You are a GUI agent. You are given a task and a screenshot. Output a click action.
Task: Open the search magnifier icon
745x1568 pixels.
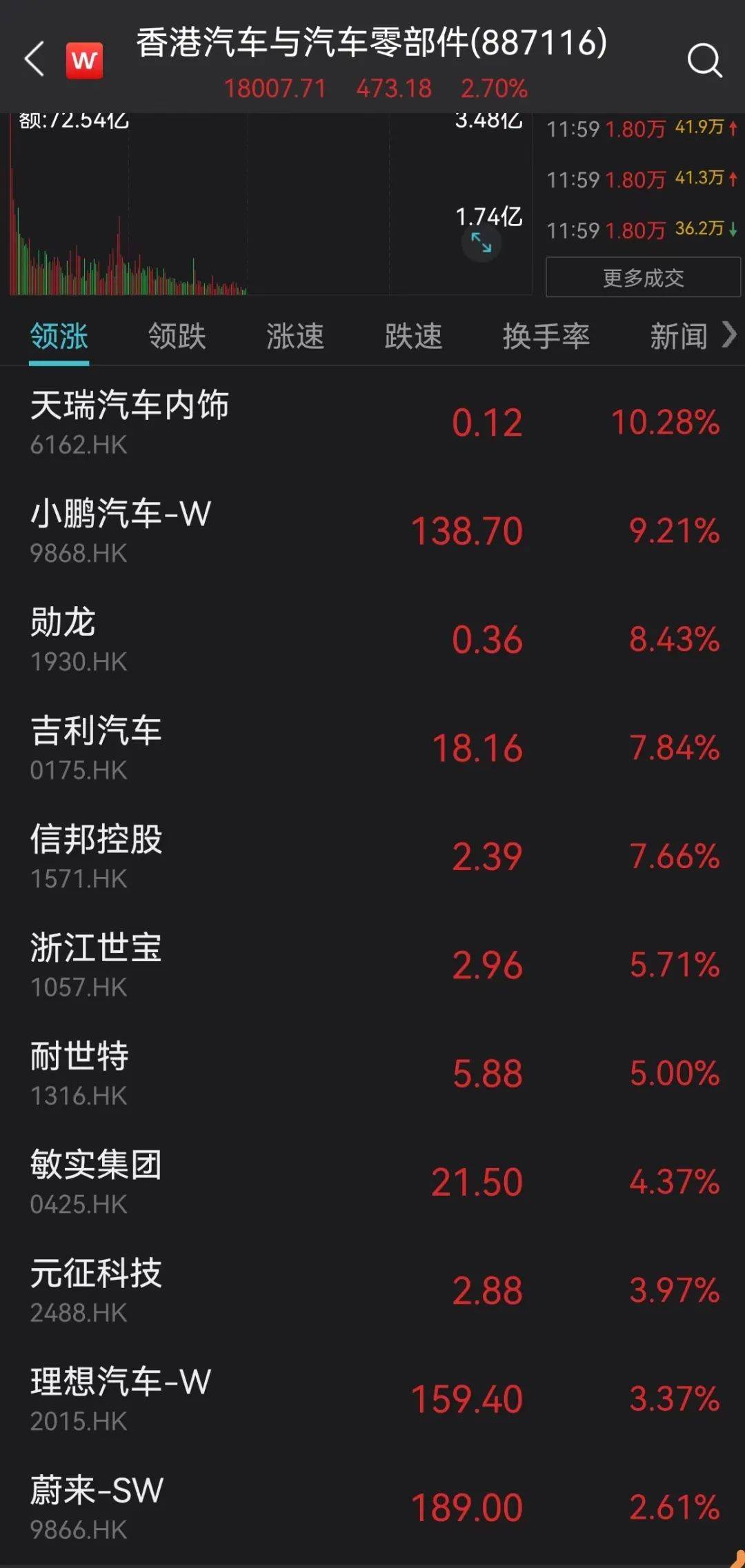(704, 61)
